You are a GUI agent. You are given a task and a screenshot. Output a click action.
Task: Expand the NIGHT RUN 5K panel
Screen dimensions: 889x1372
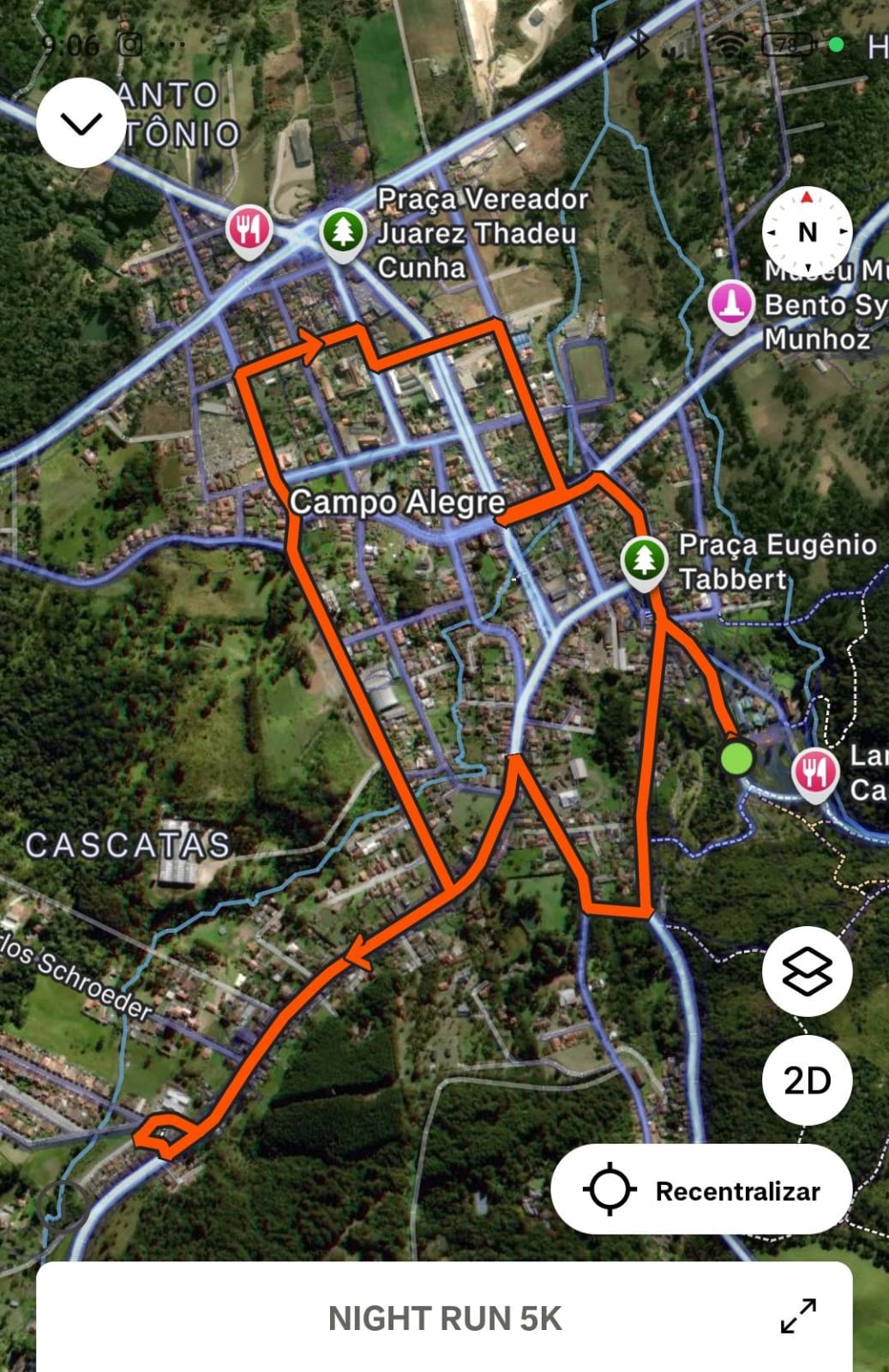tap(798, 1315)
